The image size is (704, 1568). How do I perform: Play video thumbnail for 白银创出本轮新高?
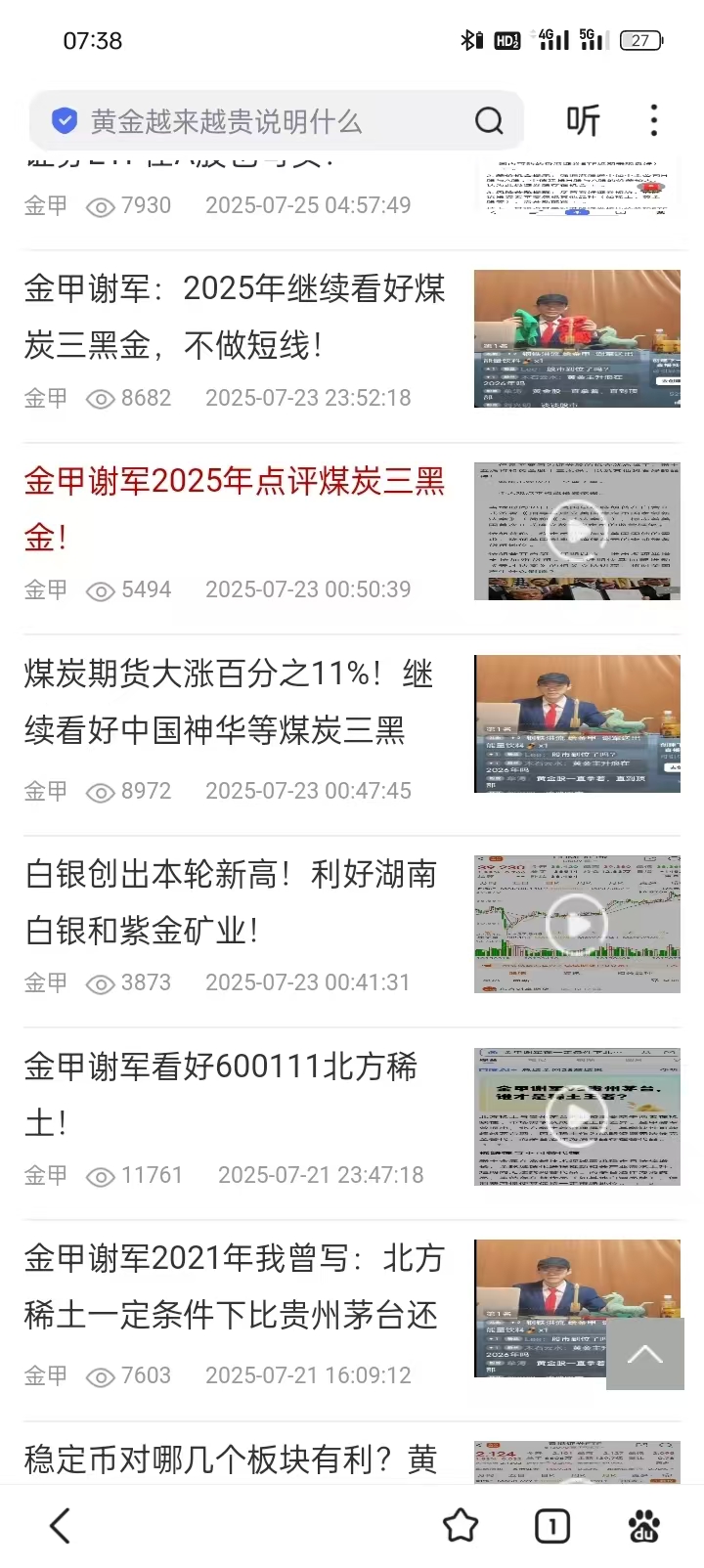click(577, 924)
